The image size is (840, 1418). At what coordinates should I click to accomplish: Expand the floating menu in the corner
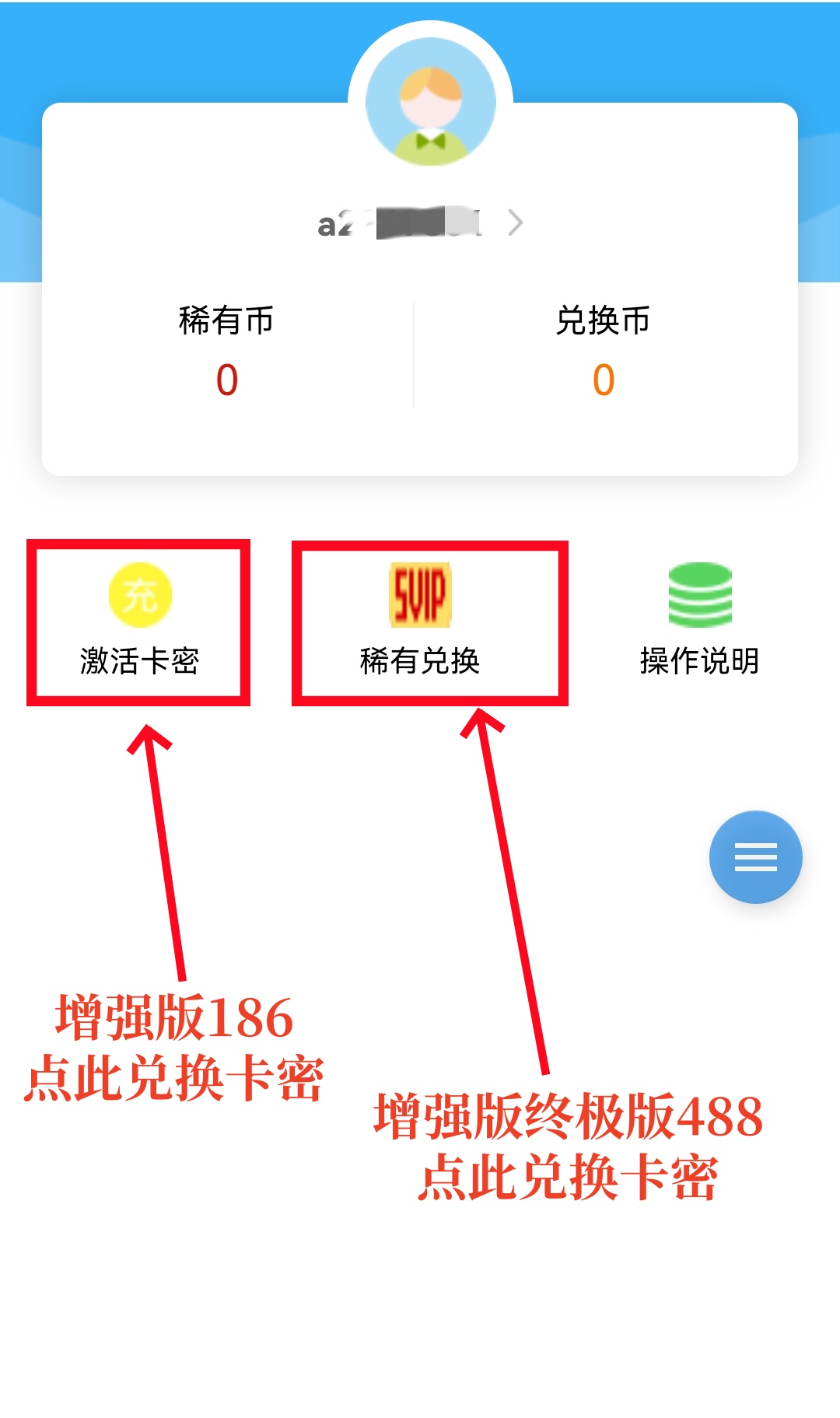[754, 856]
